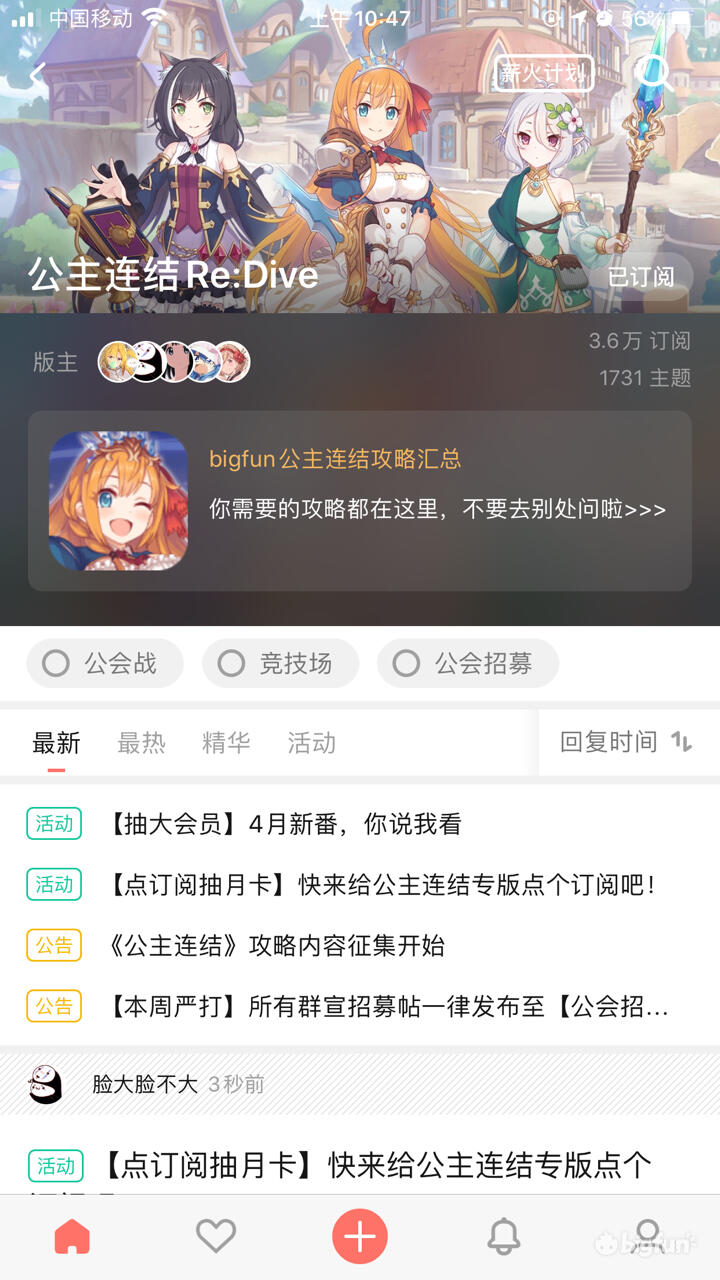Select the 公会招募 chip

point(467,663)
